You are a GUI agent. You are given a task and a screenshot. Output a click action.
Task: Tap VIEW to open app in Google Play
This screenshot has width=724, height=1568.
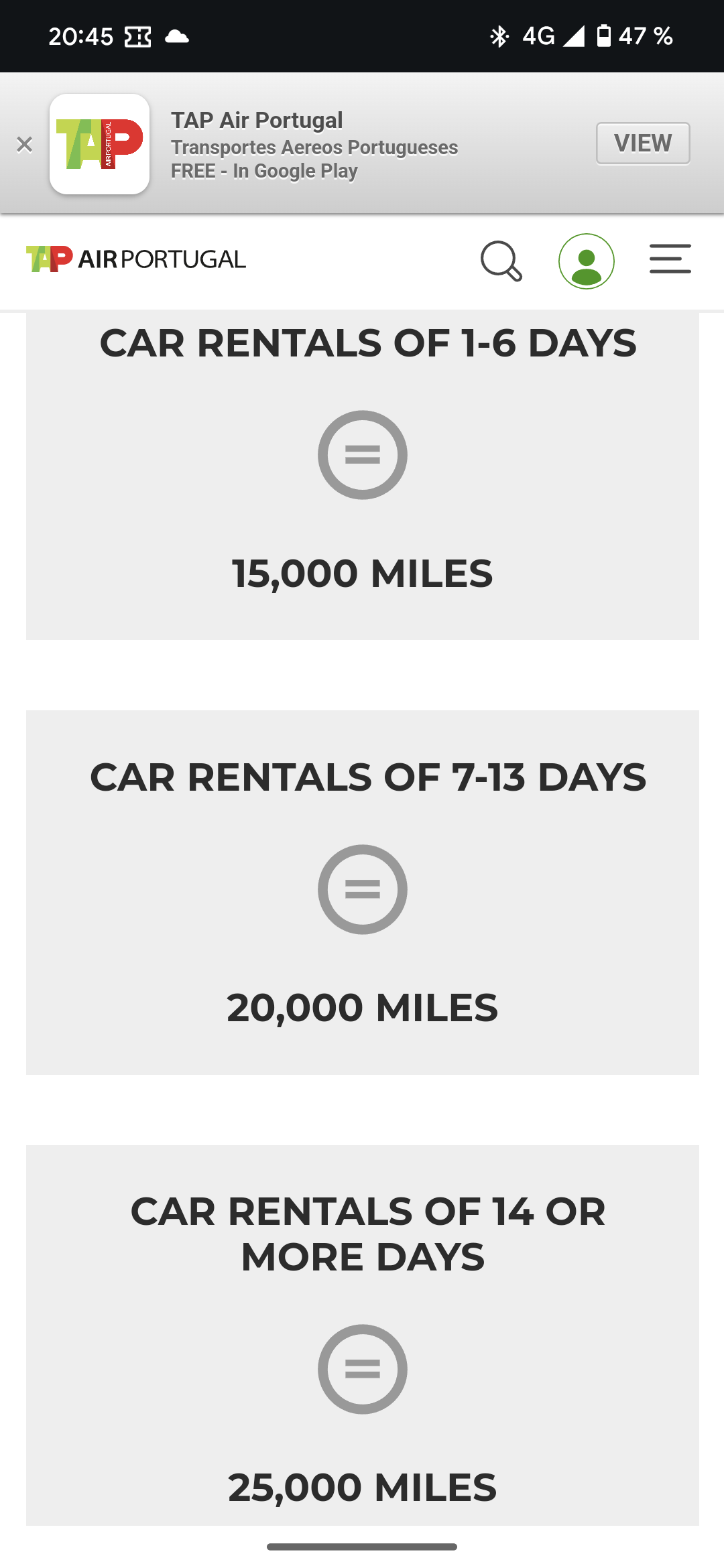tap(642, 143)
